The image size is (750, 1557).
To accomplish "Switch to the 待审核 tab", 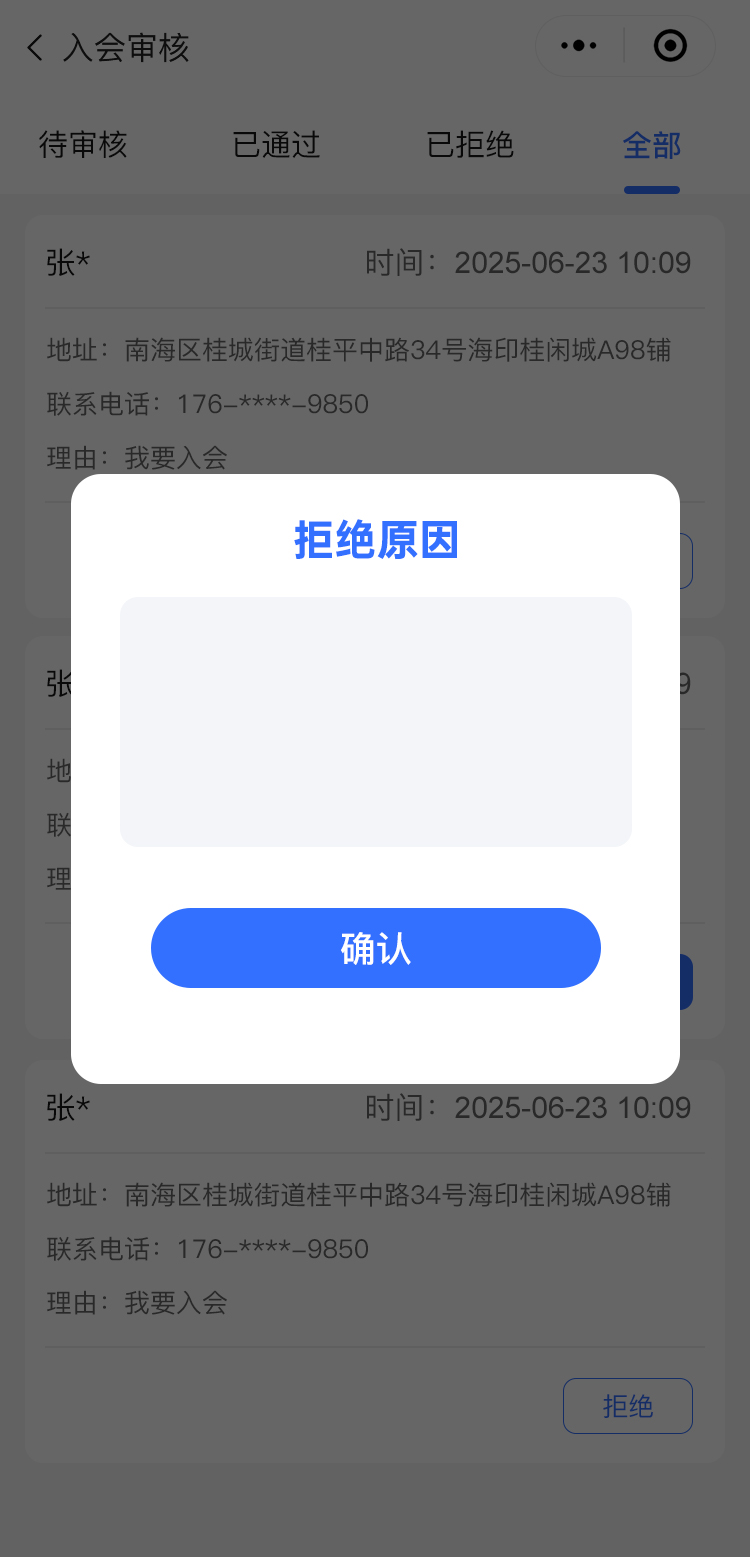I will tap(83, 145).
